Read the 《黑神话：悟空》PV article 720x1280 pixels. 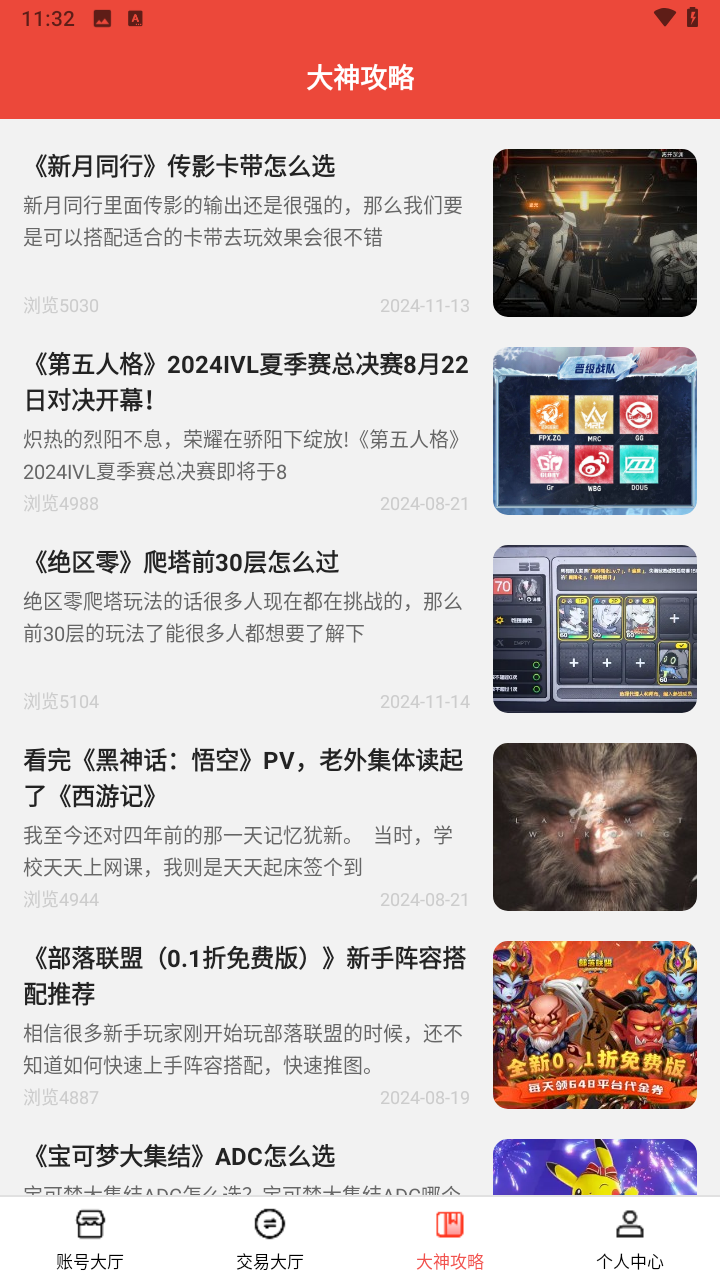click(244, 778)
